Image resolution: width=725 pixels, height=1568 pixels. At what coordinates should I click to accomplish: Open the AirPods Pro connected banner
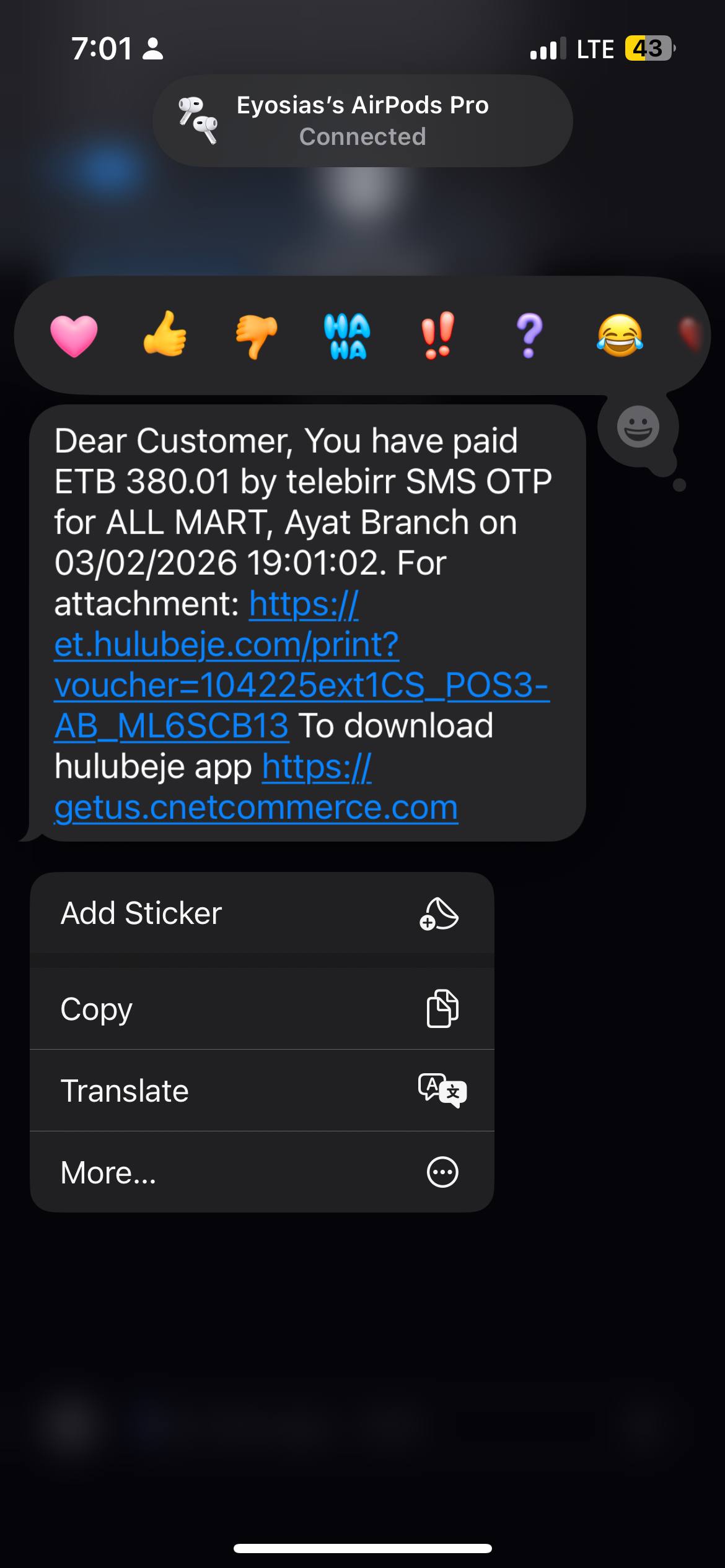tap(362, 121)
